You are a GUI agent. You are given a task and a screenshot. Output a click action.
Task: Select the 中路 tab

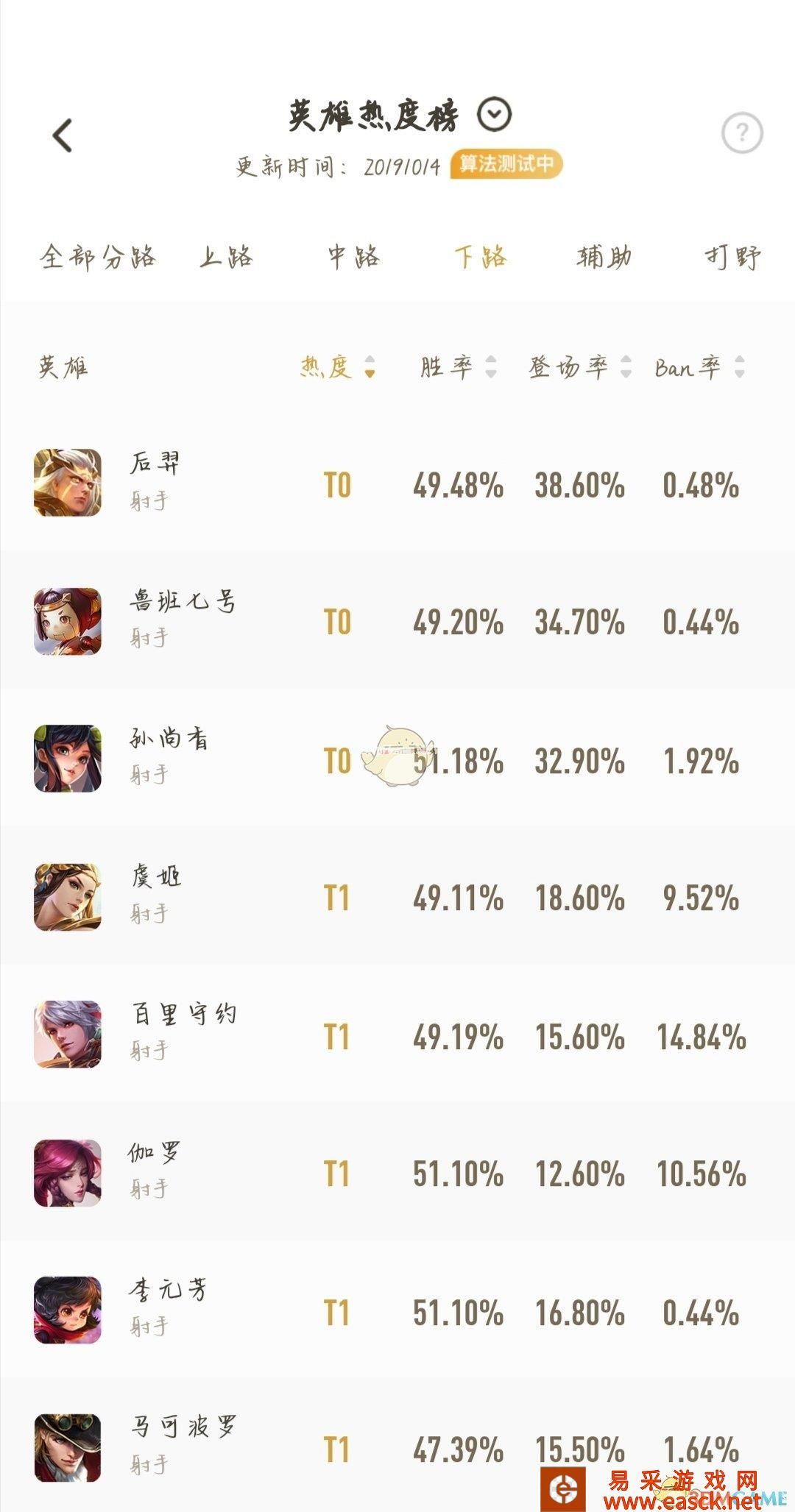point(353,257)
